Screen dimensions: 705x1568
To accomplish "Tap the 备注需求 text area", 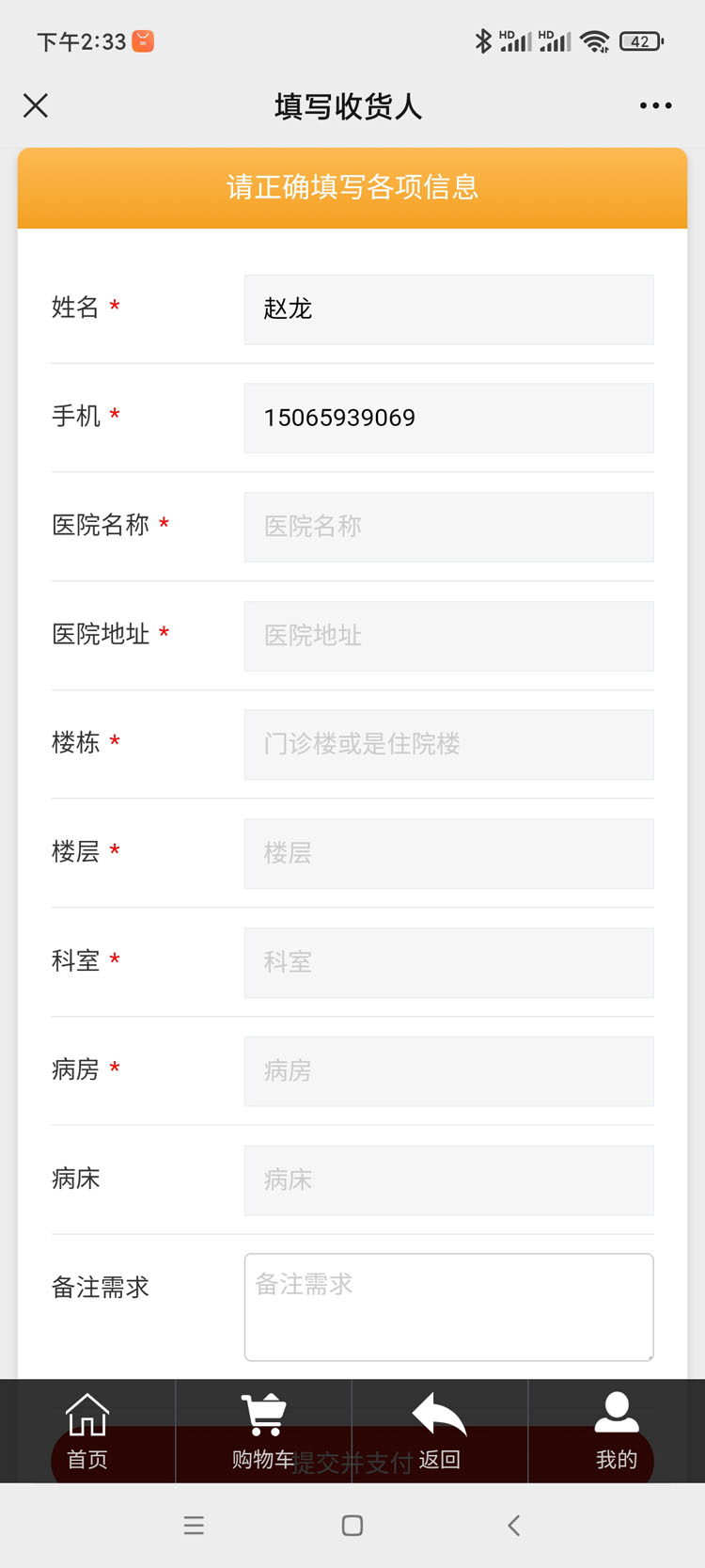I will click(x=448, y=1307).
